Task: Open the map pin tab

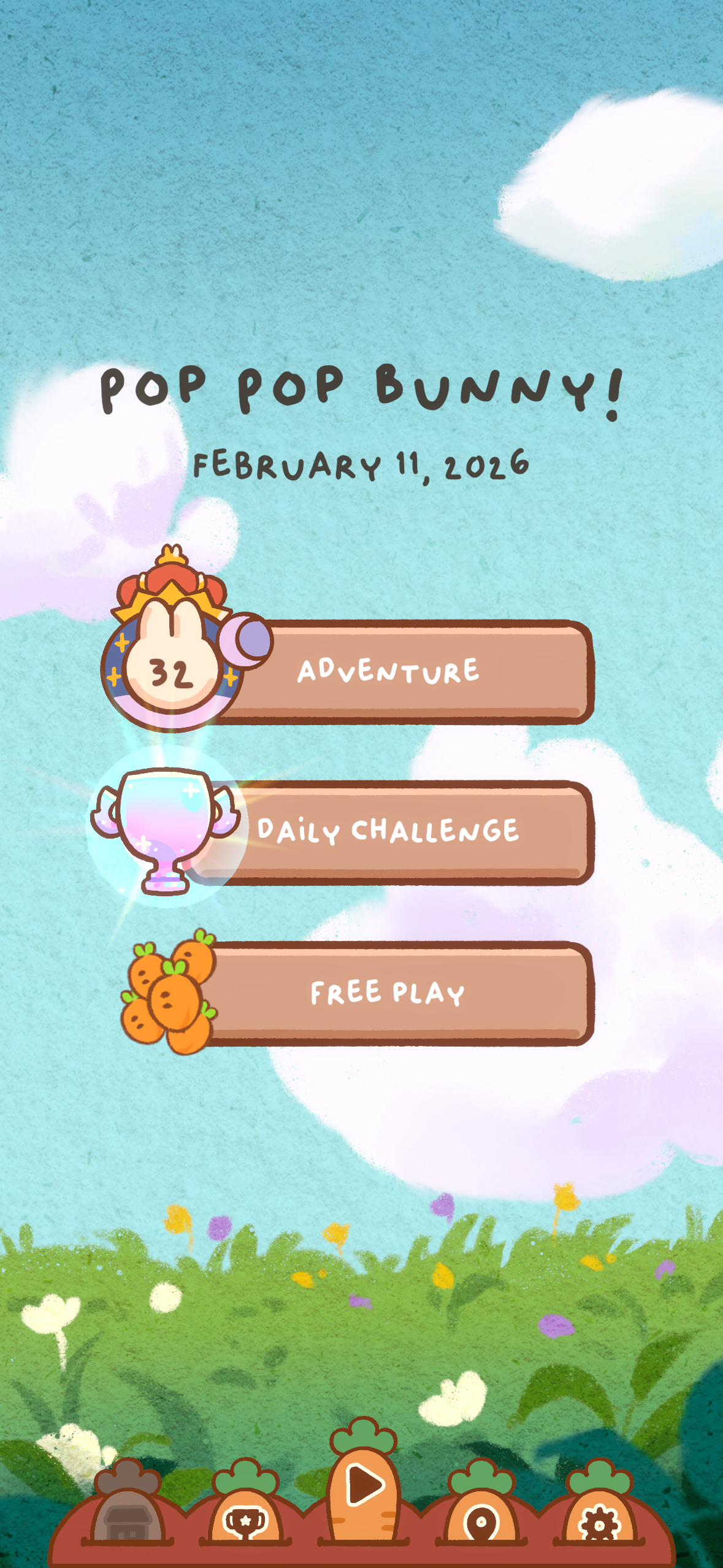Action: (x=482, y=1515)
